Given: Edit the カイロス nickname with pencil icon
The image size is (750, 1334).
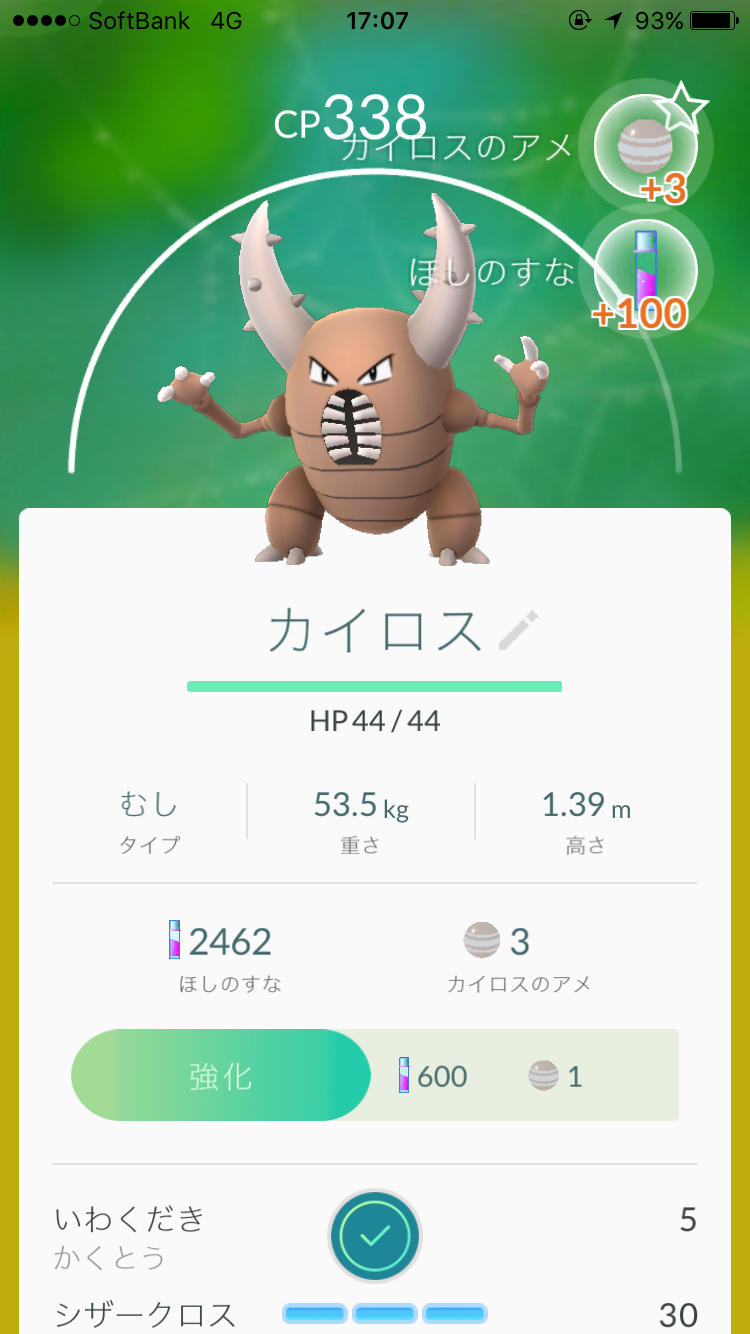Looking at the screenshot, I should point(518,631).
